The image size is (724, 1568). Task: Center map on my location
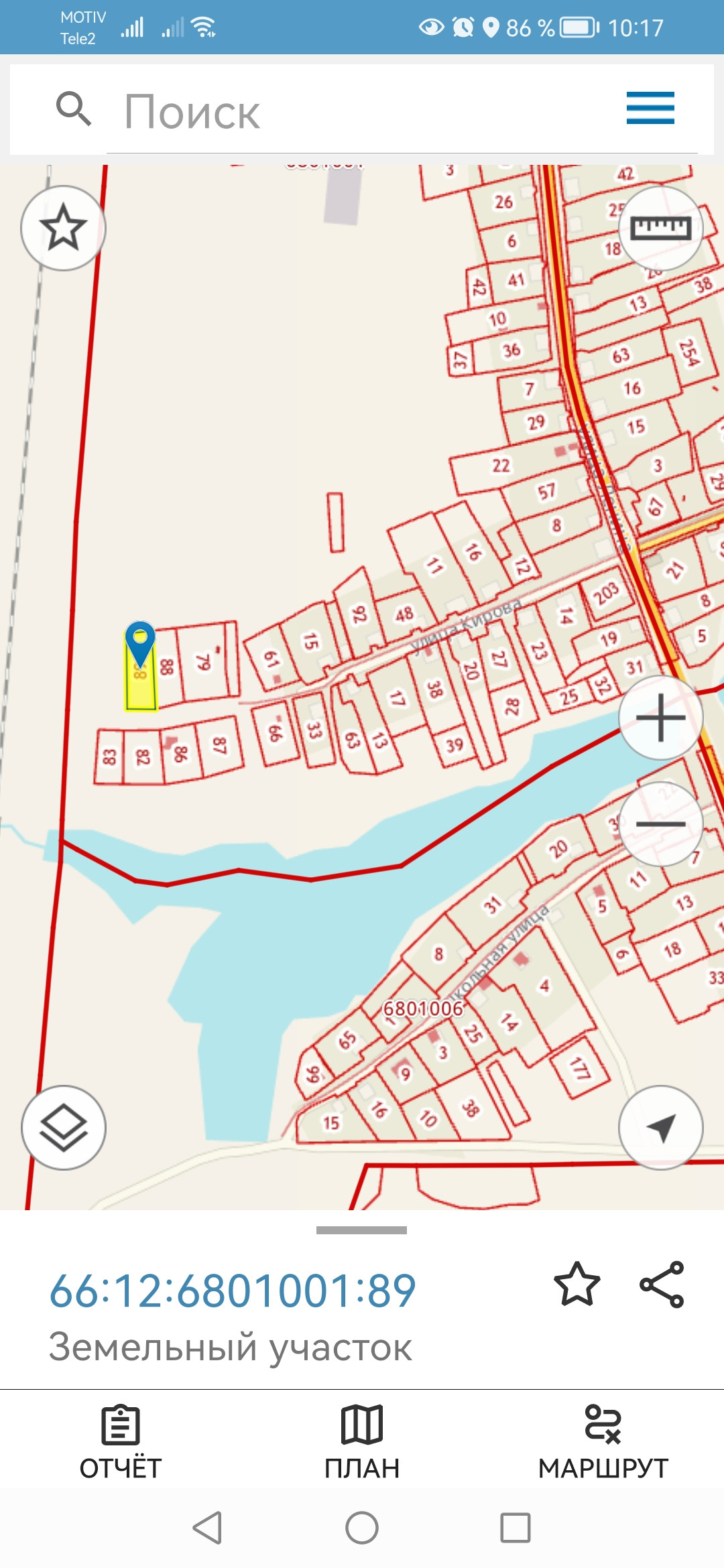click(660, 1128)
